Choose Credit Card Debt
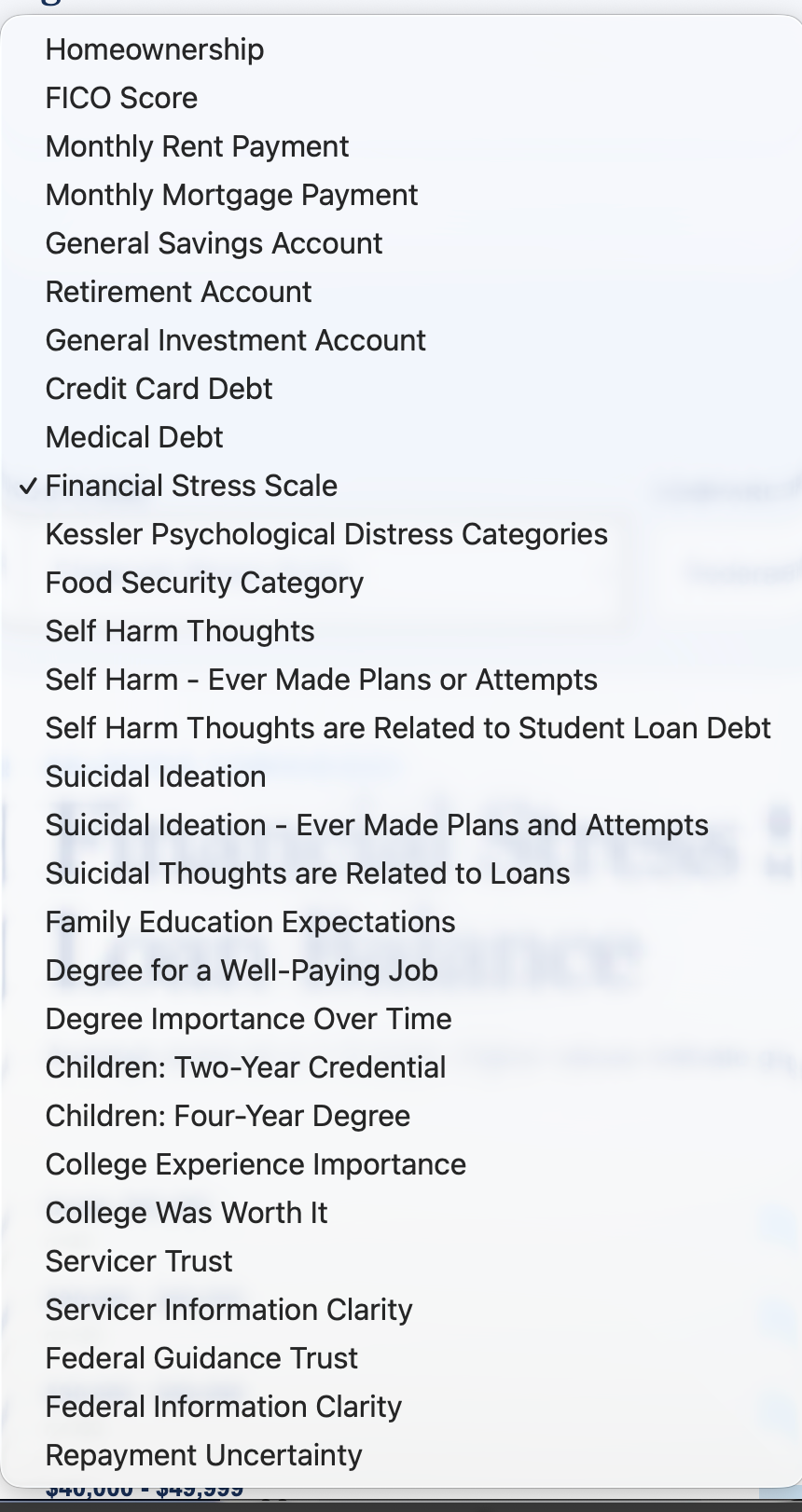The width and height of the screenshot is (802, 1512). pyautogui.click(x=401, y=389)
